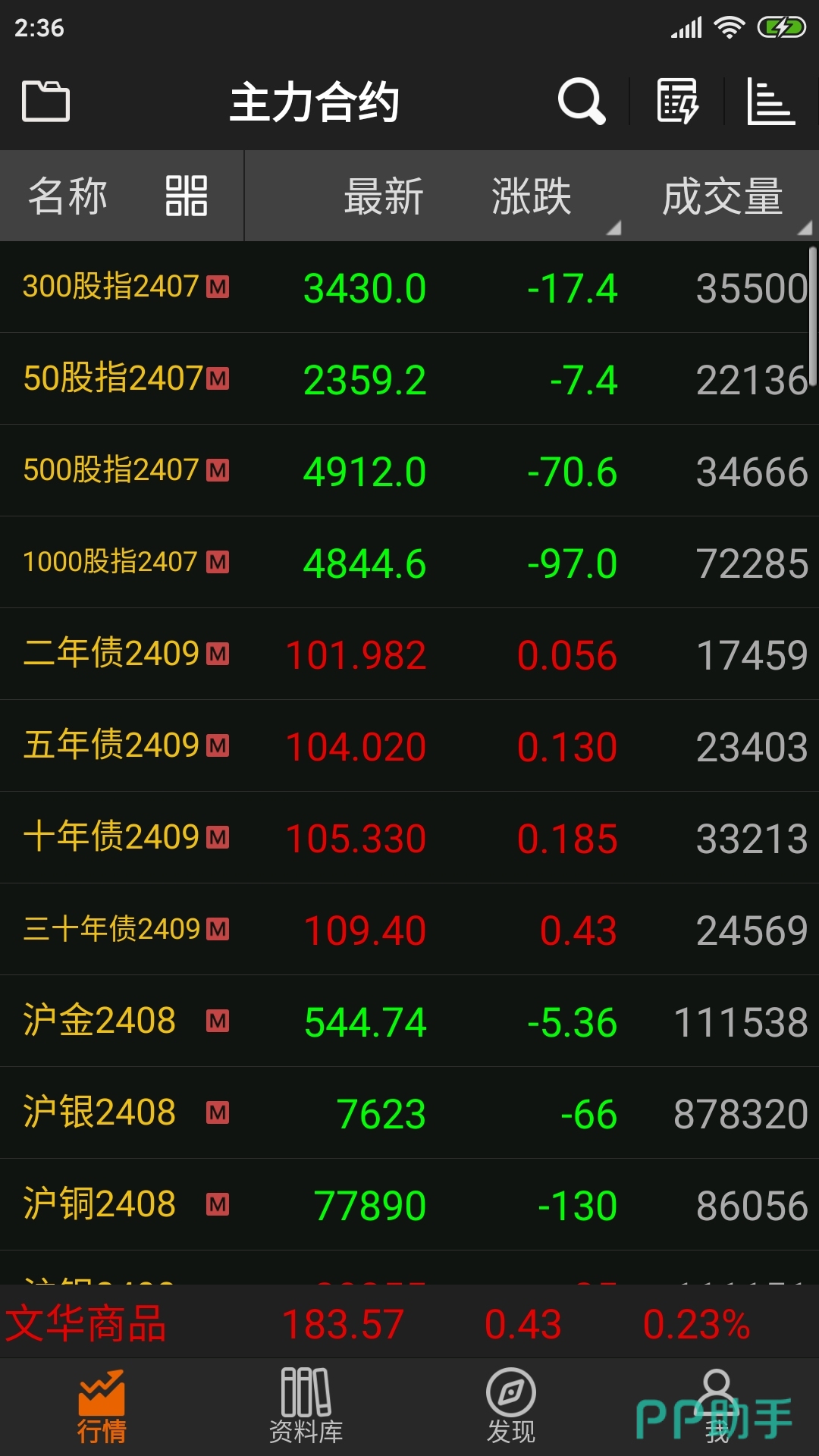
Task: Select the 1000股指2407 contract
Action: 409,563
